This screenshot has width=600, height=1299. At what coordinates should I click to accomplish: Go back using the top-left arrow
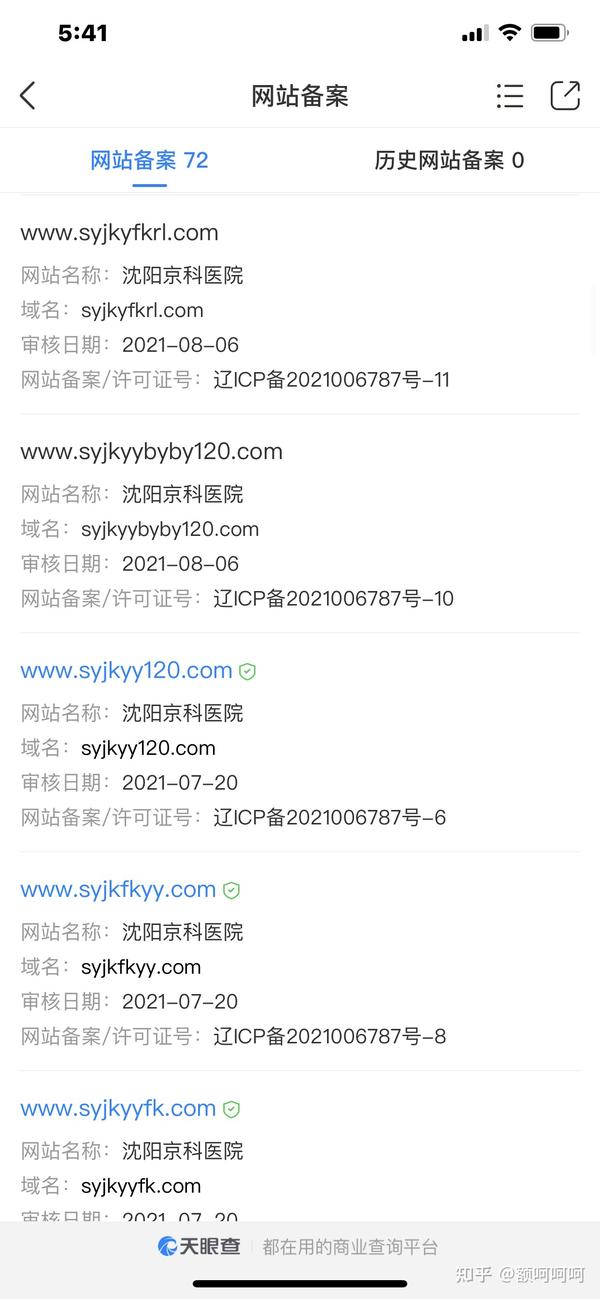pos(28,96)
